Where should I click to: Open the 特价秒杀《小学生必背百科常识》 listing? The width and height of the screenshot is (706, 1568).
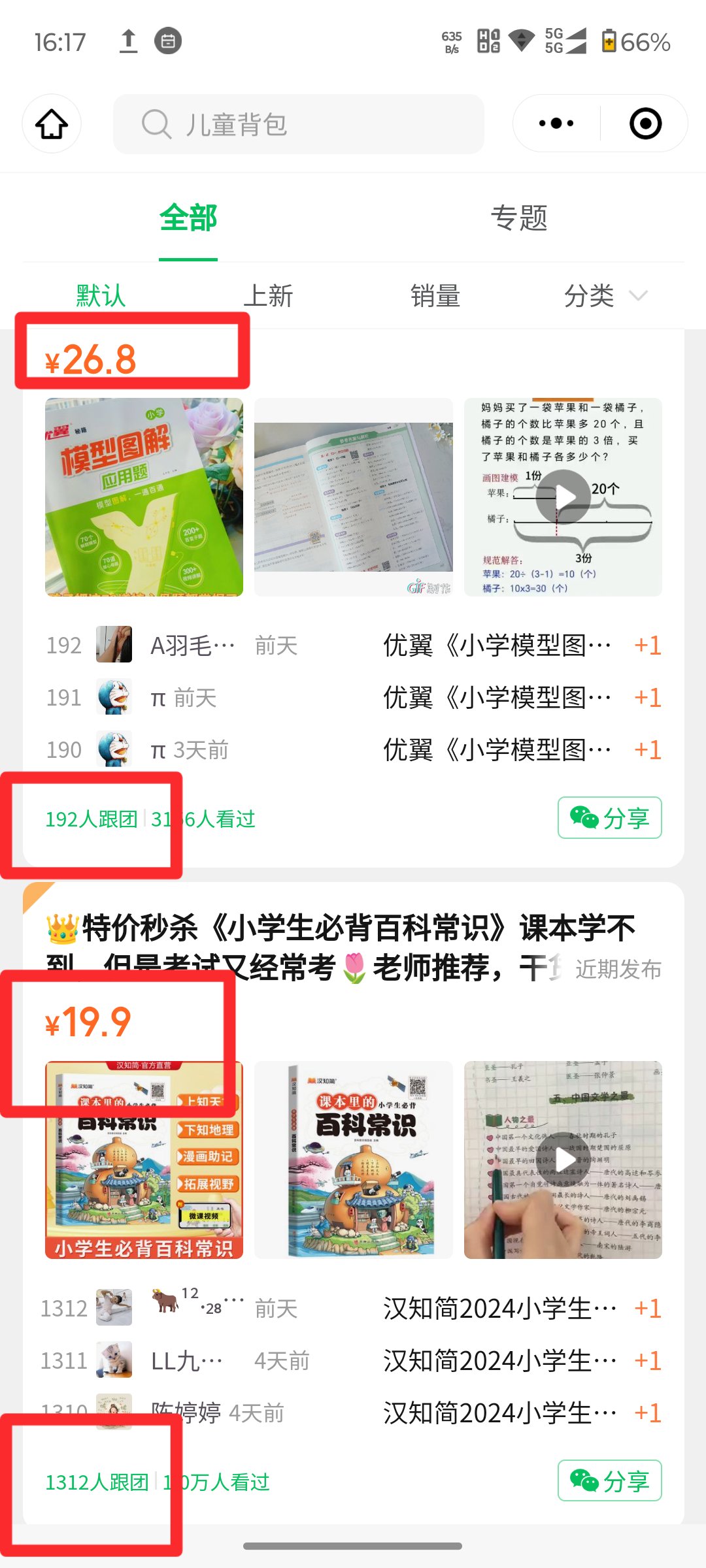coord(340,928)
